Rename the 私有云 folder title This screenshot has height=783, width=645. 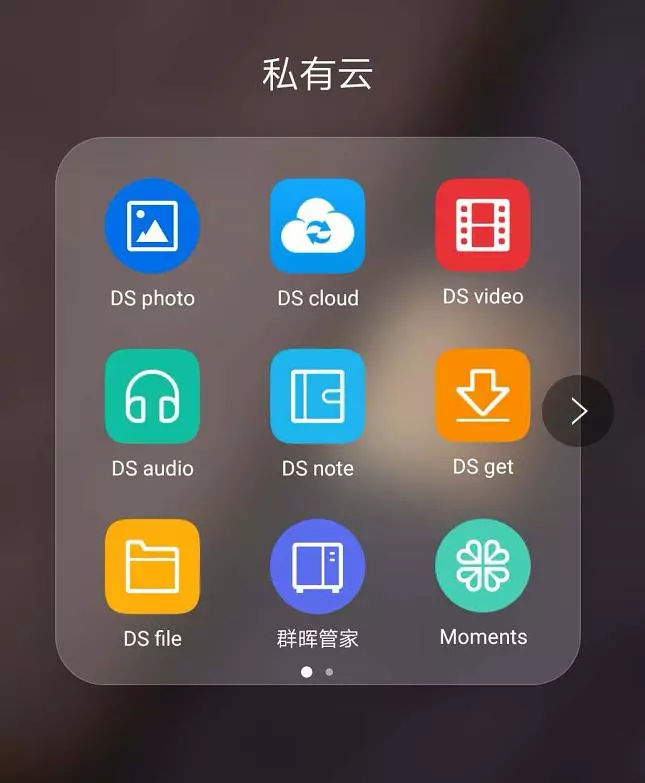(317, 75)
